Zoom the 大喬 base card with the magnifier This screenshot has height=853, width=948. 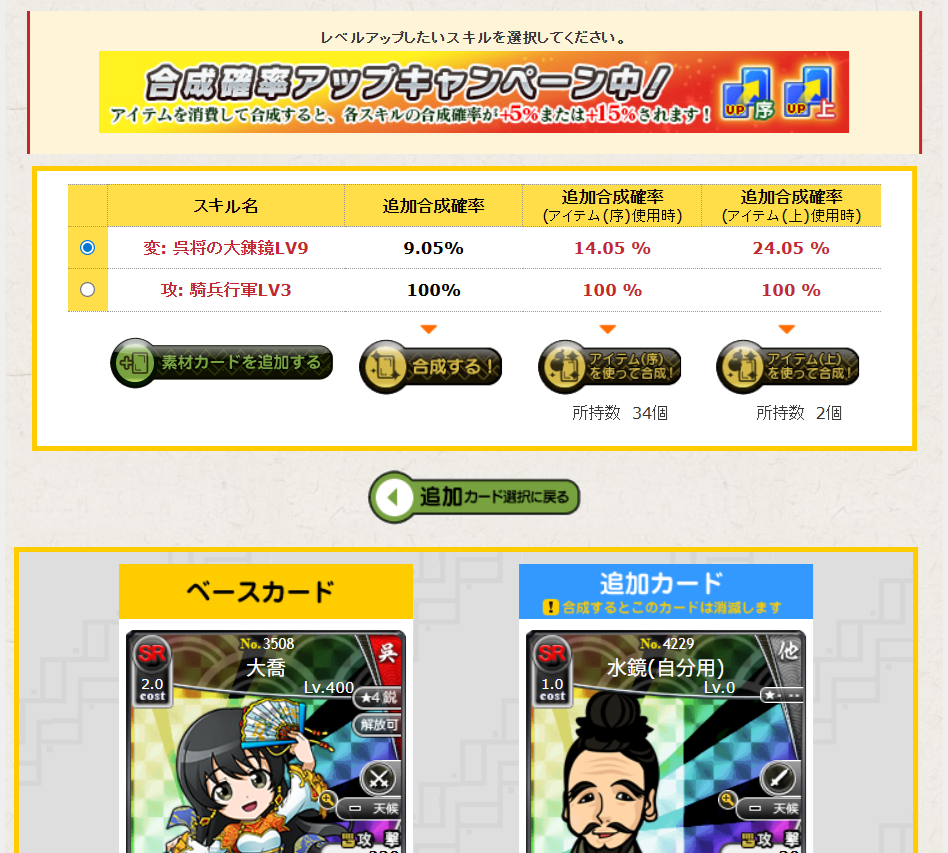click(328, 799)
